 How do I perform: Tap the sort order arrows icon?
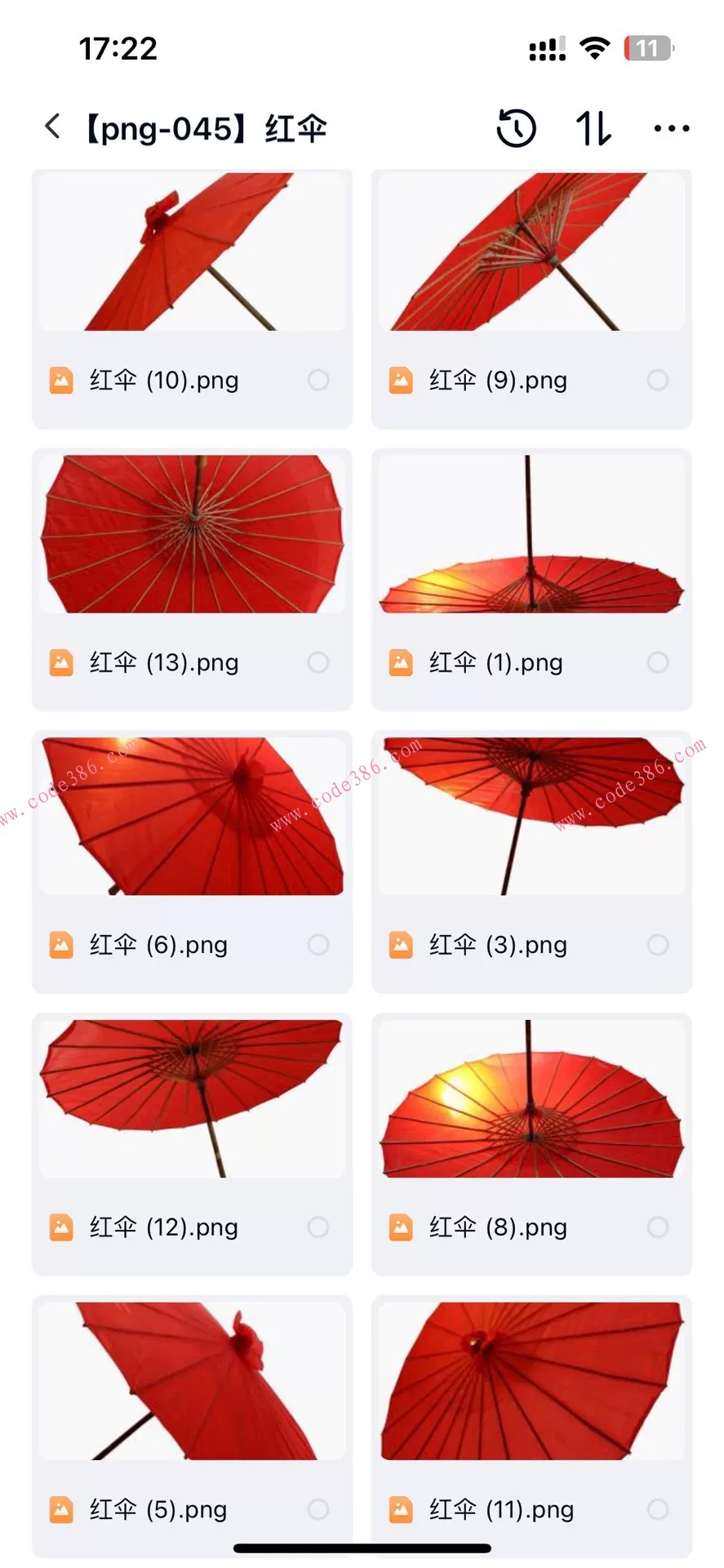click(x=592, y=128)
